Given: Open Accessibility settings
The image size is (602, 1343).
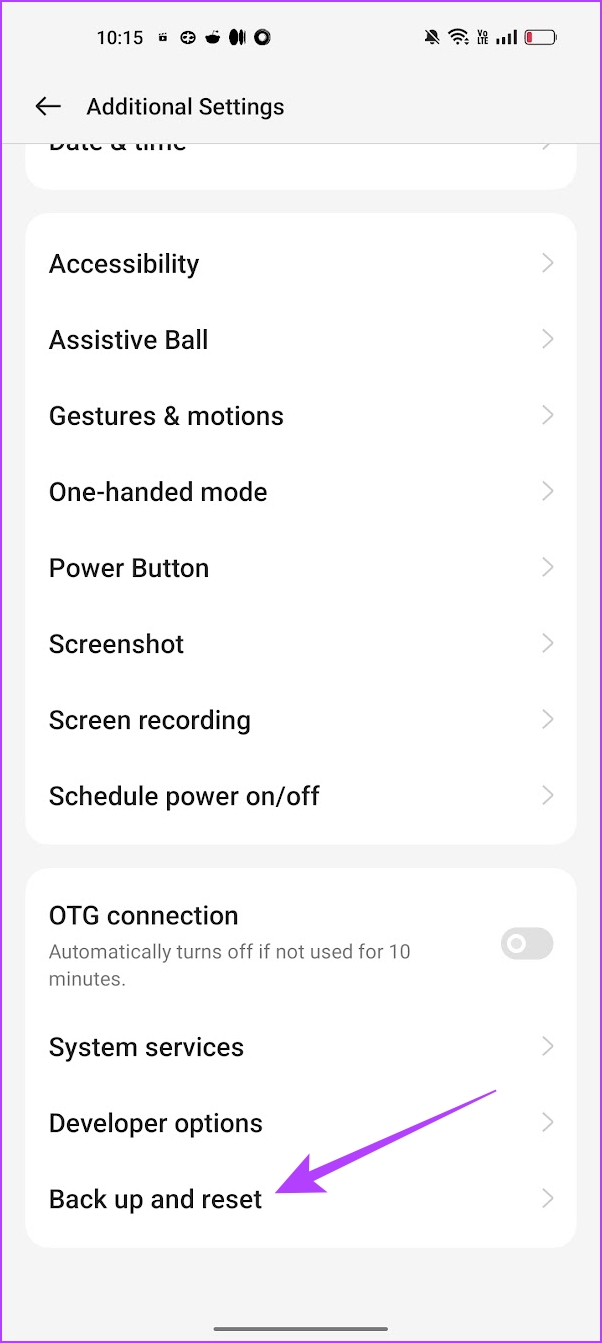Looking at the screenshot, I should point(300,264).
